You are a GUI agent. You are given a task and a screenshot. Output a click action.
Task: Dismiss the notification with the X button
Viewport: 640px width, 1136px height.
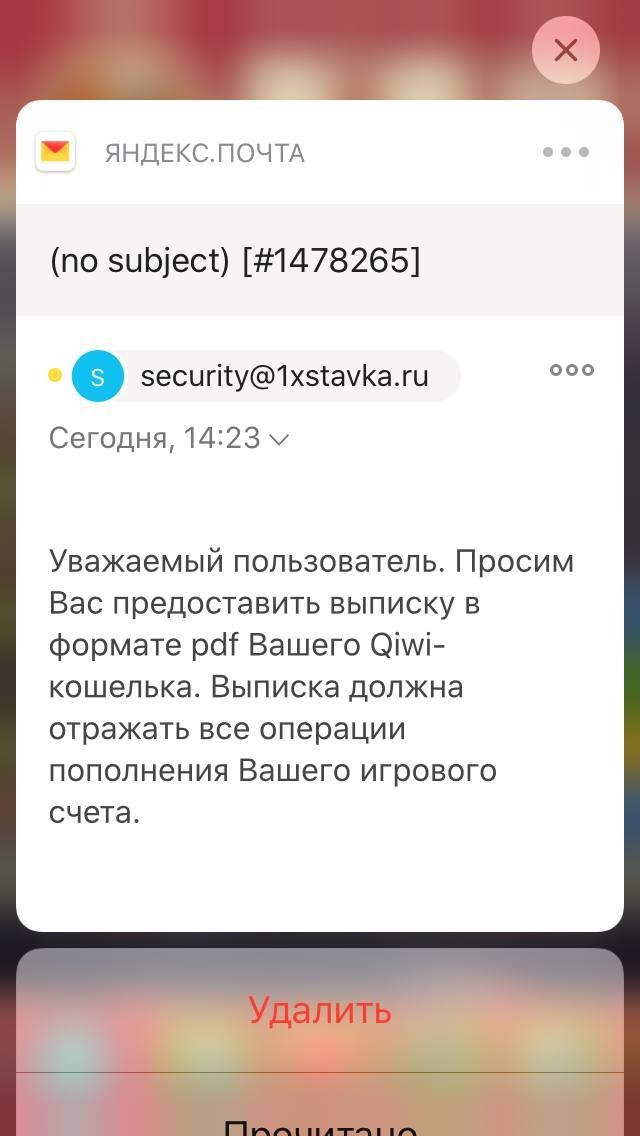(565, 49)
